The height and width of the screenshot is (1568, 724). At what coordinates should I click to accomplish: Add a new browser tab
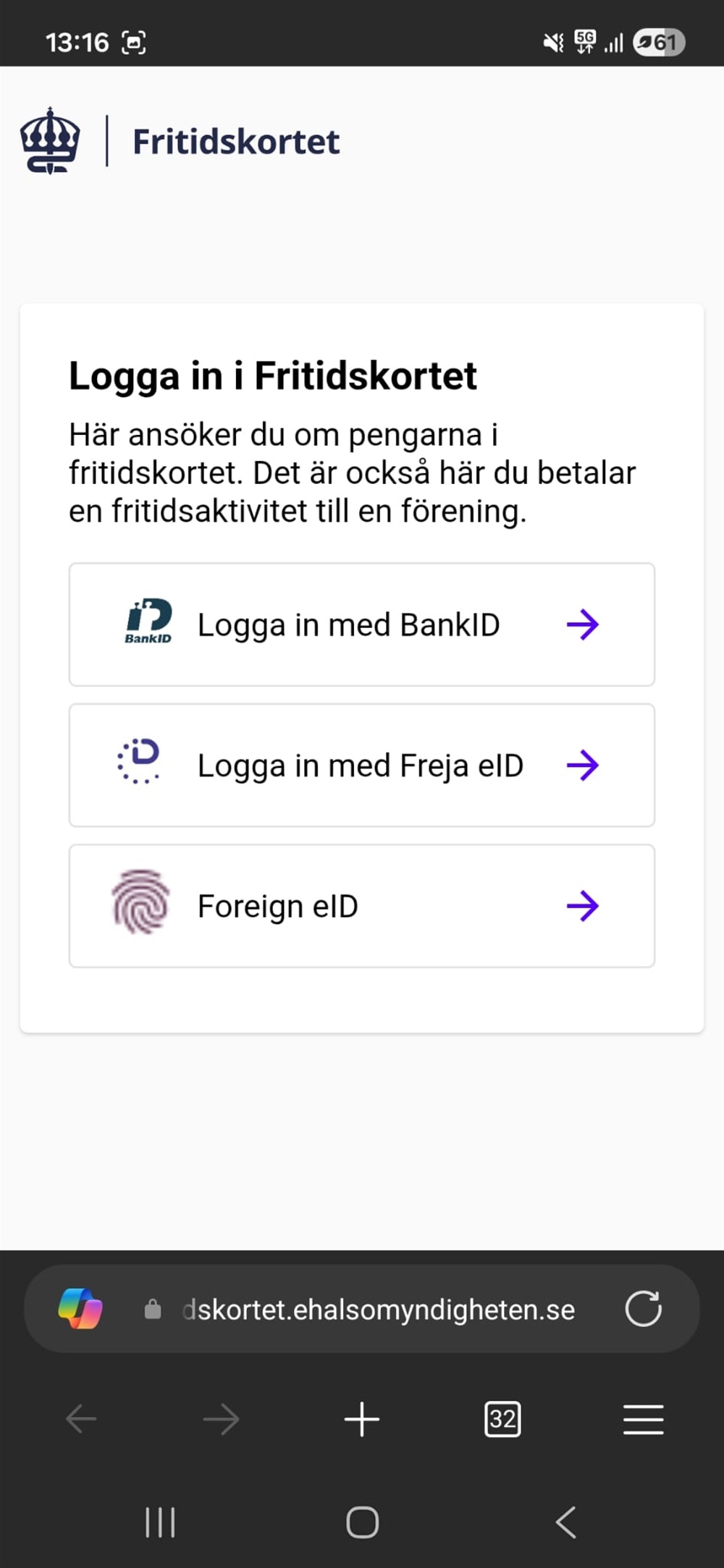tap(362, 1419)
